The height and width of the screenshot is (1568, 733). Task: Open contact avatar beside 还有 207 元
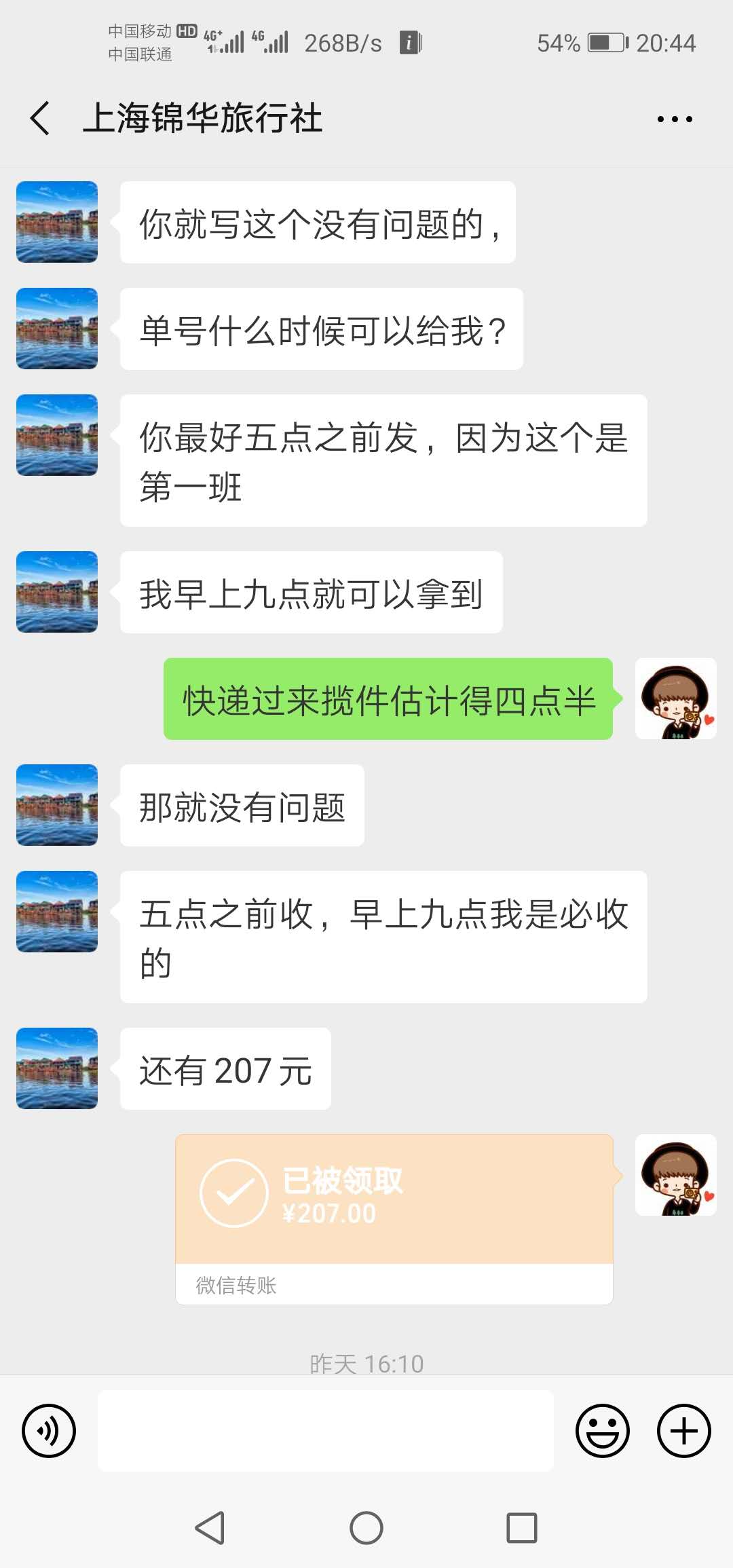pos(57,1068)
